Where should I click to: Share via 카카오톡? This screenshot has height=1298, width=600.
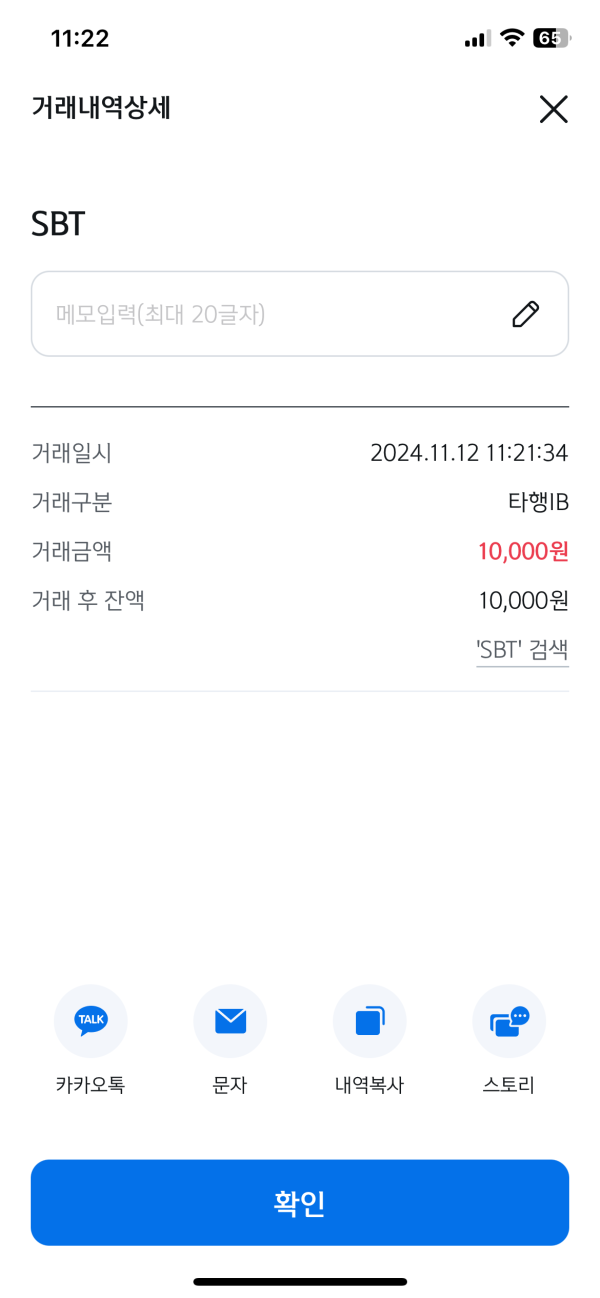click(91, 1021)
